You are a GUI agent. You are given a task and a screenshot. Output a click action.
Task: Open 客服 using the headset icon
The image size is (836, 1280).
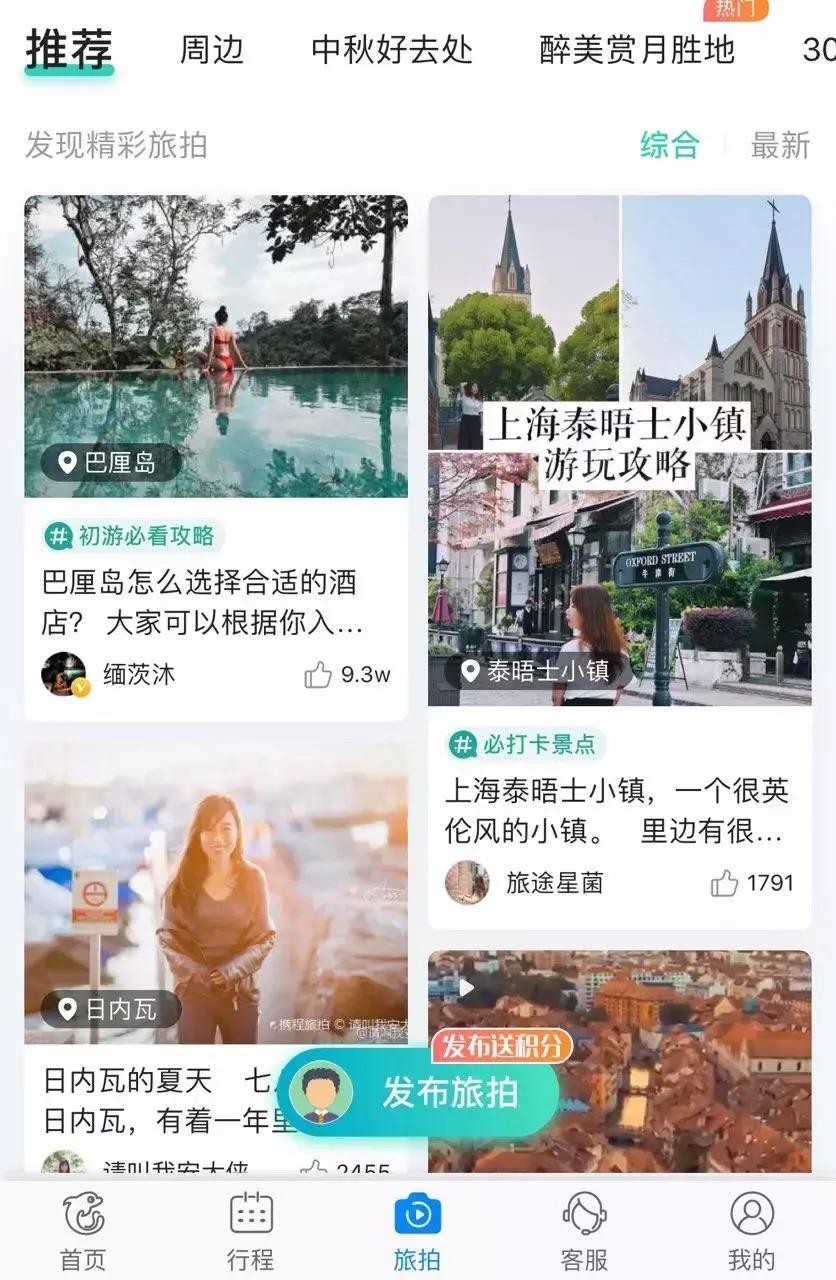585,1215
